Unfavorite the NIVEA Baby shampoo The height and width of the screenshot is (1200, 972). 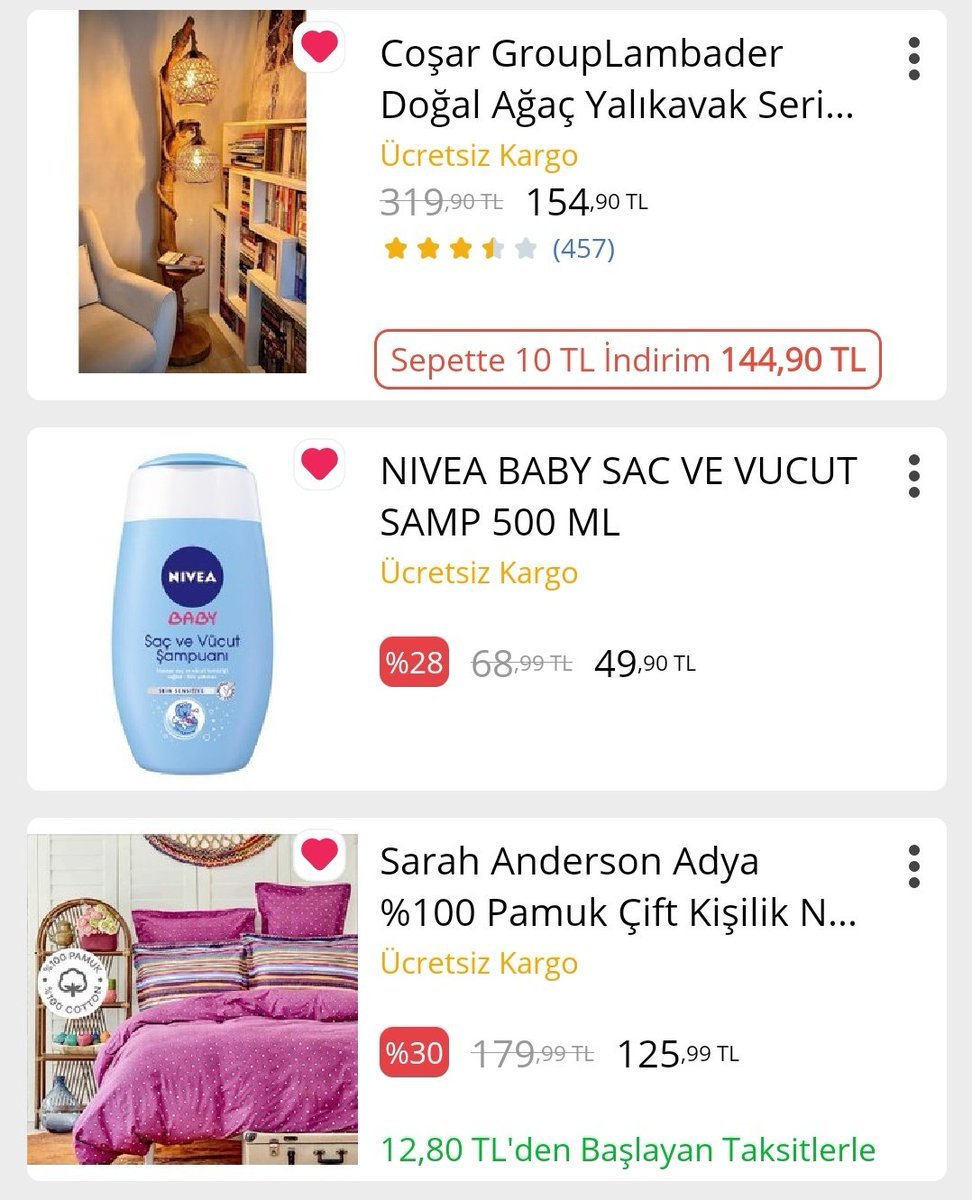tap(319, 464)
